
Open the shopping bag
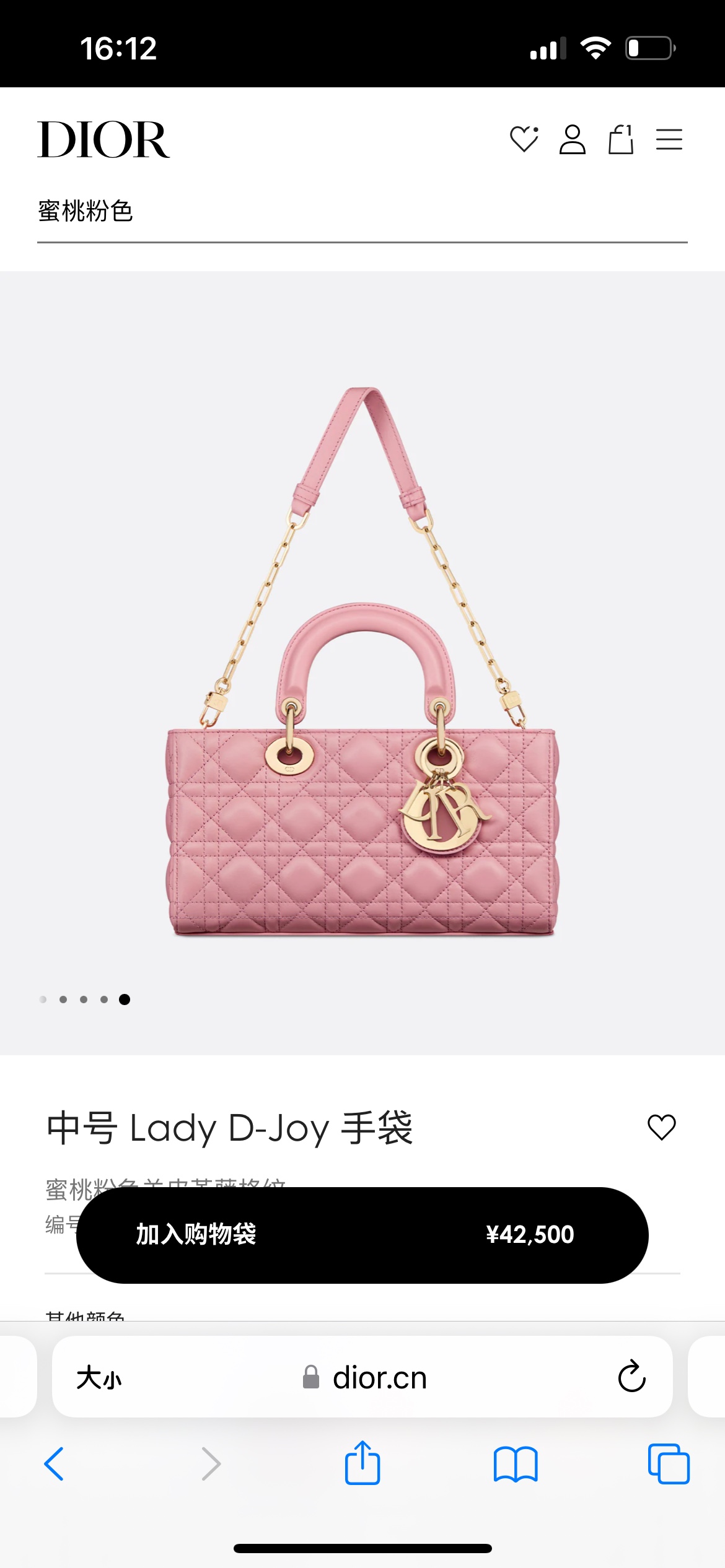(x=620, y=139)
